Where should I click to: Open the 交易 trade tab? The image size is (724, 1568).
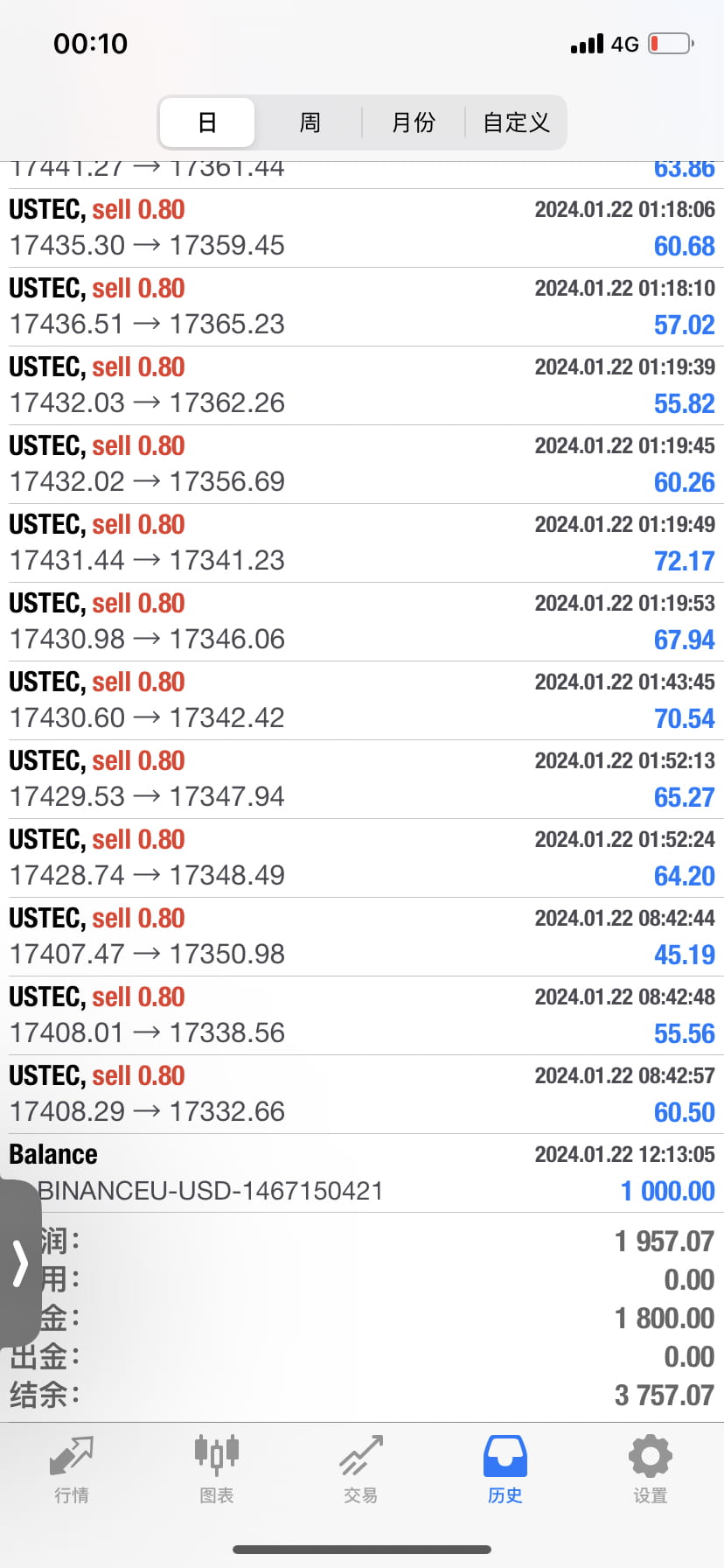pyautogui.click(x=360, y=1470)
